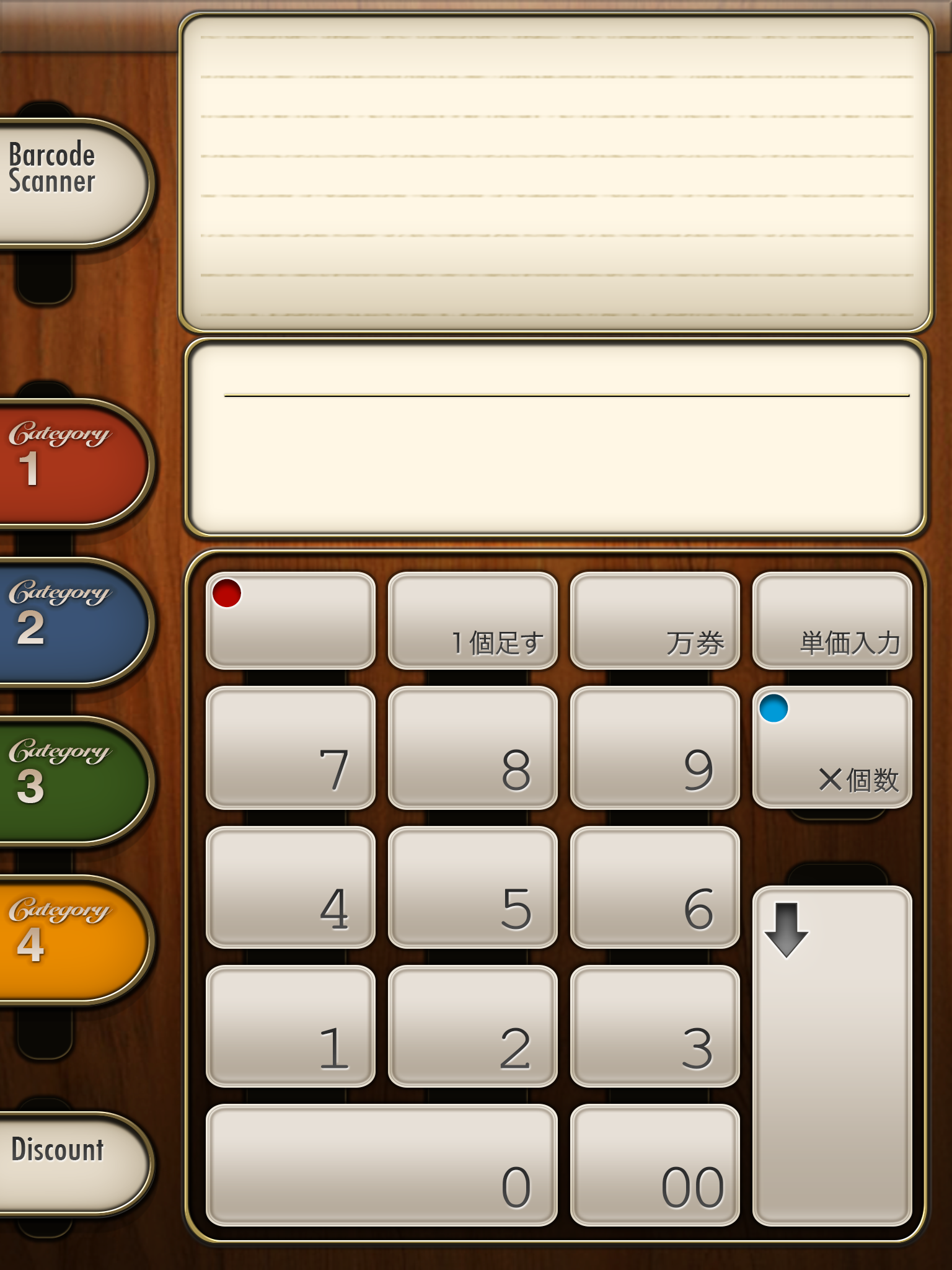Add one item with 1個足す
This screenshot has height=1270, width=952.
tap(472, 621)
